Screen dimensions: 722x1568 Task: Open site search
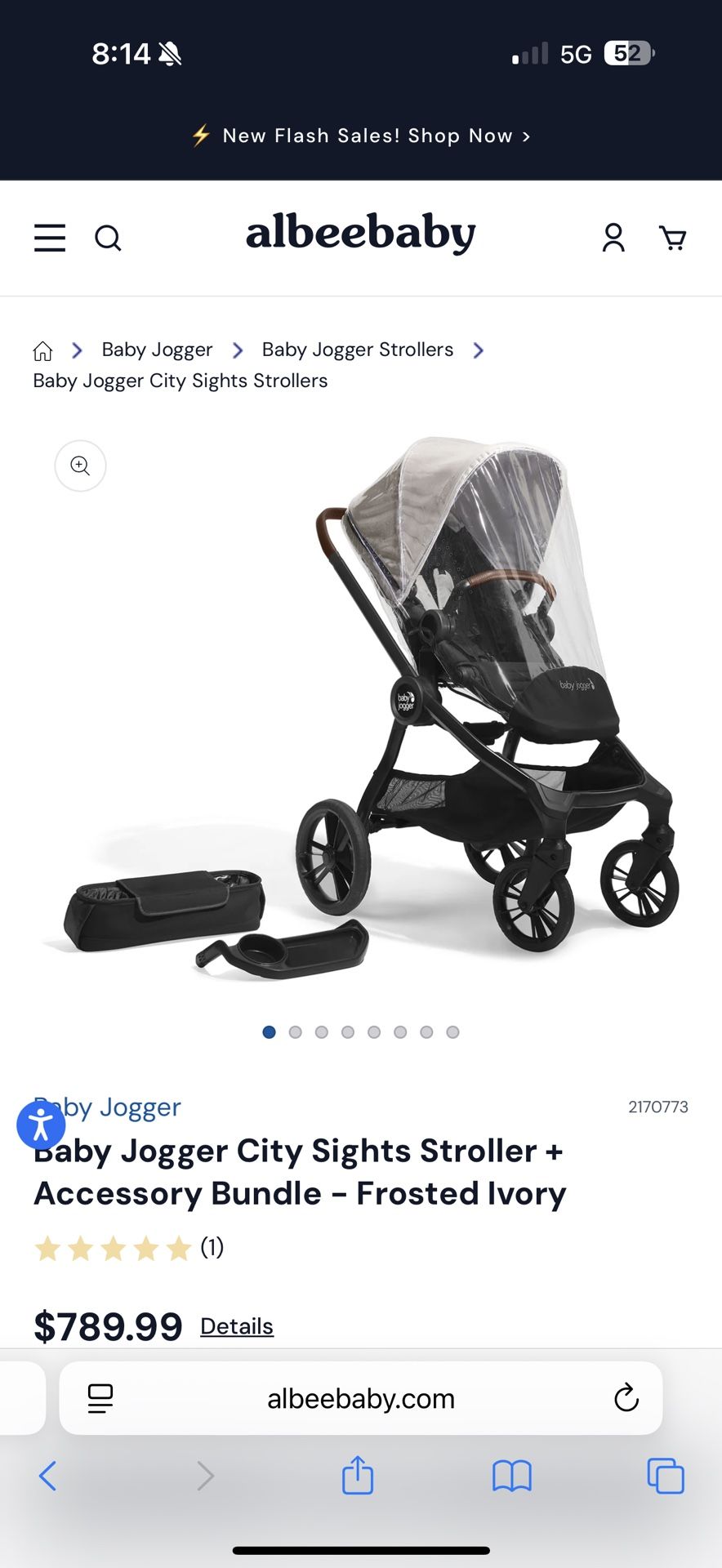(x=108, y=238)
